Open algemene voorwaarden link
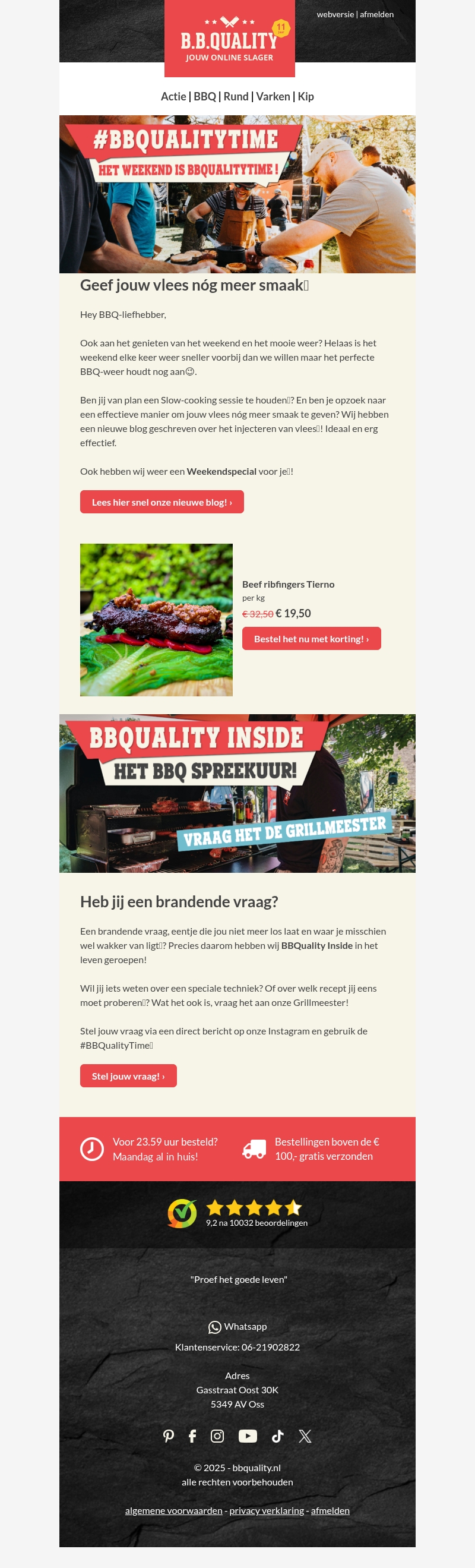 pyautogui.click(x=173, y=1510)
